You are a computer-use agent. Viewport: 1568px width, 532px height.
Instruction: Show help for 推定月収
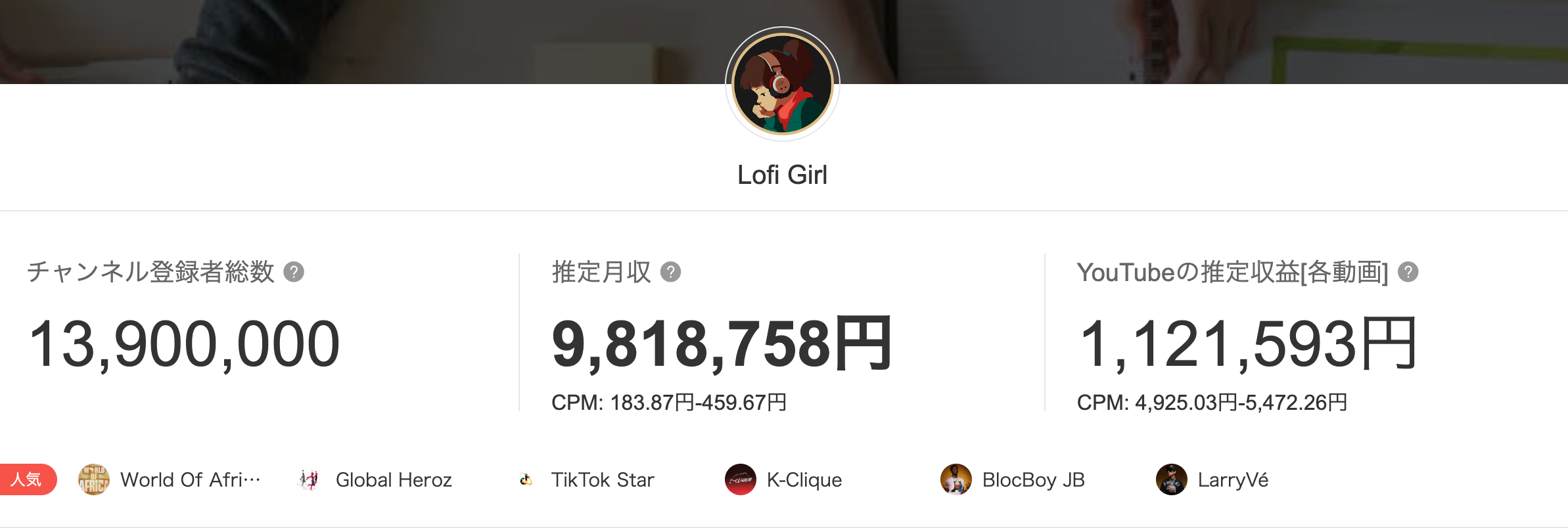tap(670, 272)
